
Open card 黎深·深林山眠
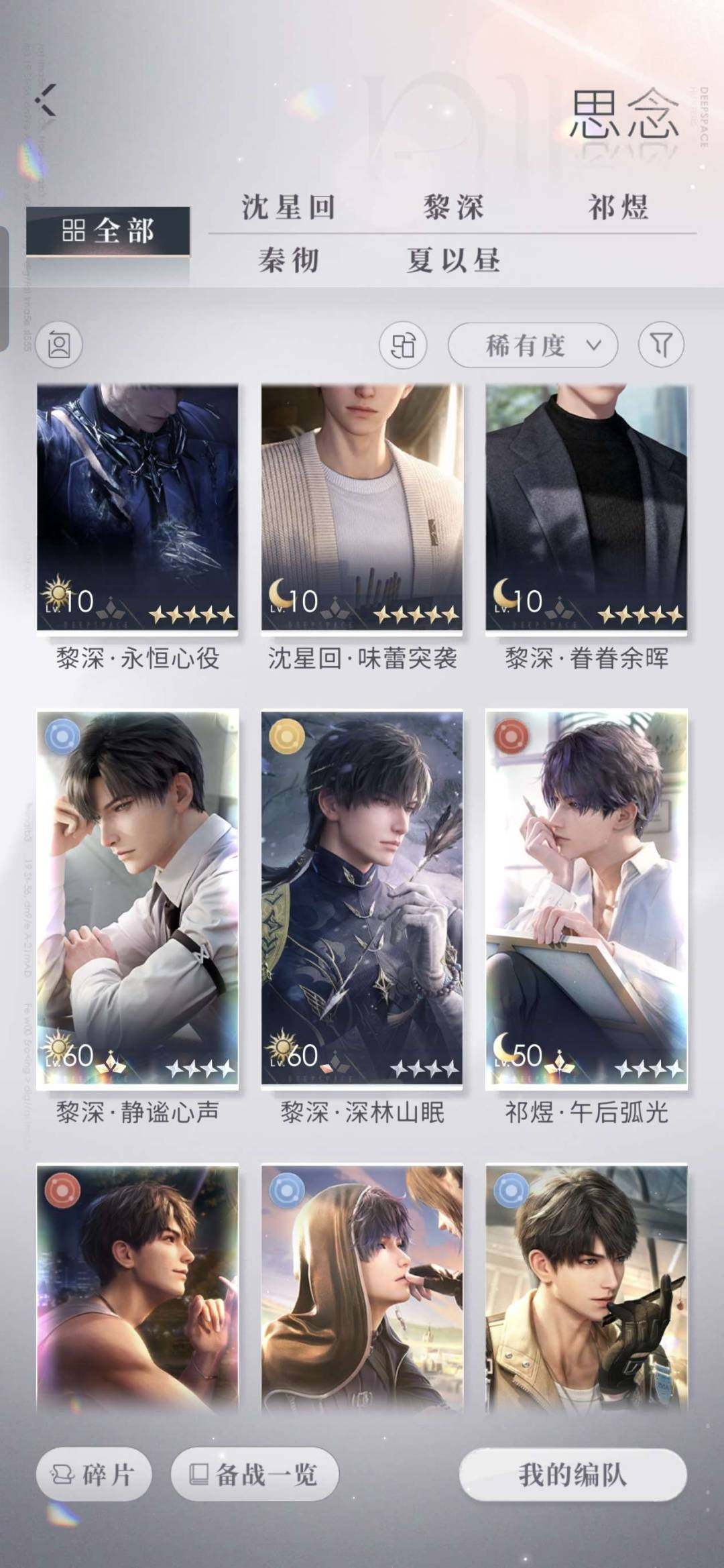[362, 895]
